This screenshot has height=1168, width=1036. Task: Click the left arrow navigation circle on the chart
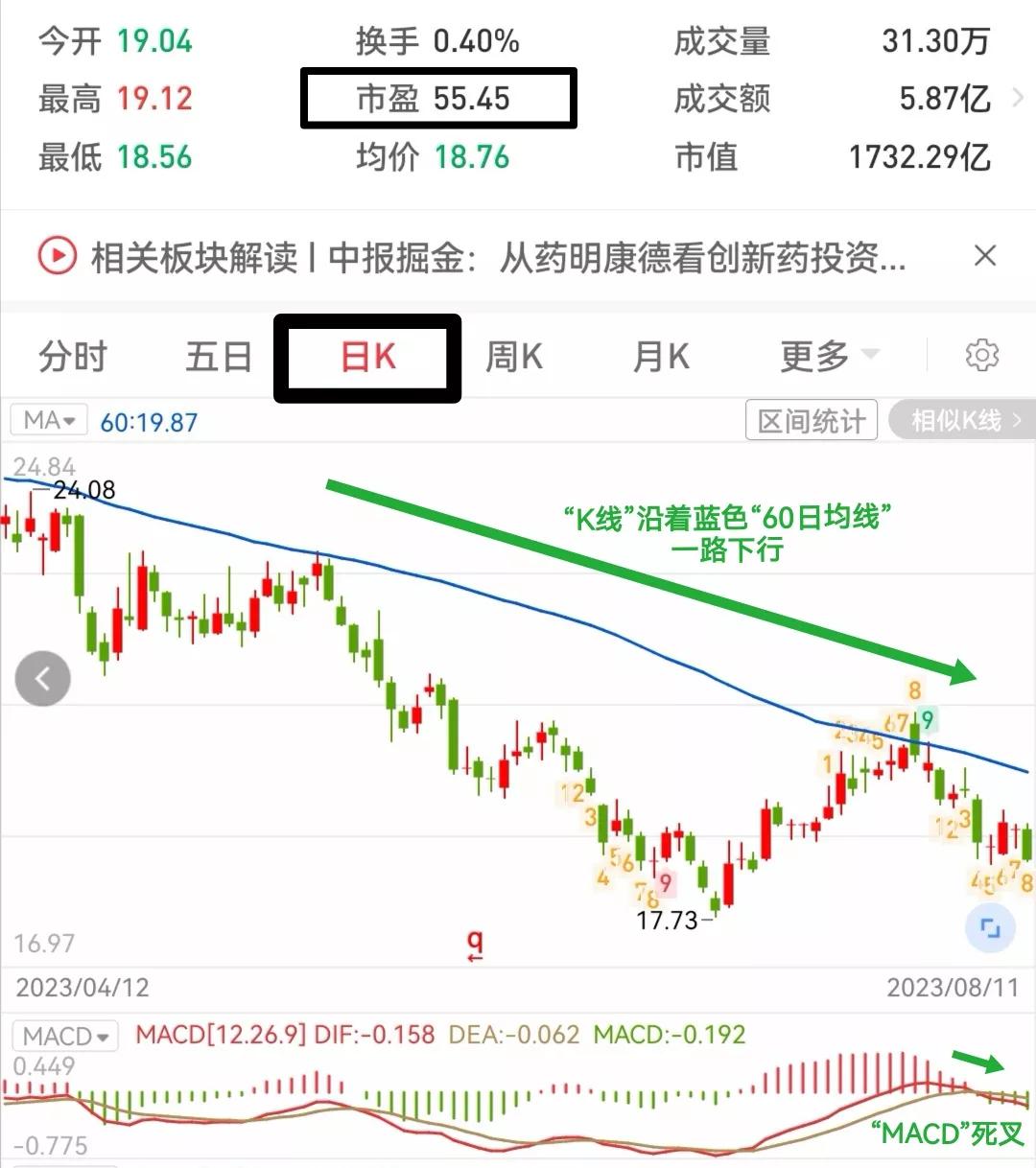[x=41, y=678]
